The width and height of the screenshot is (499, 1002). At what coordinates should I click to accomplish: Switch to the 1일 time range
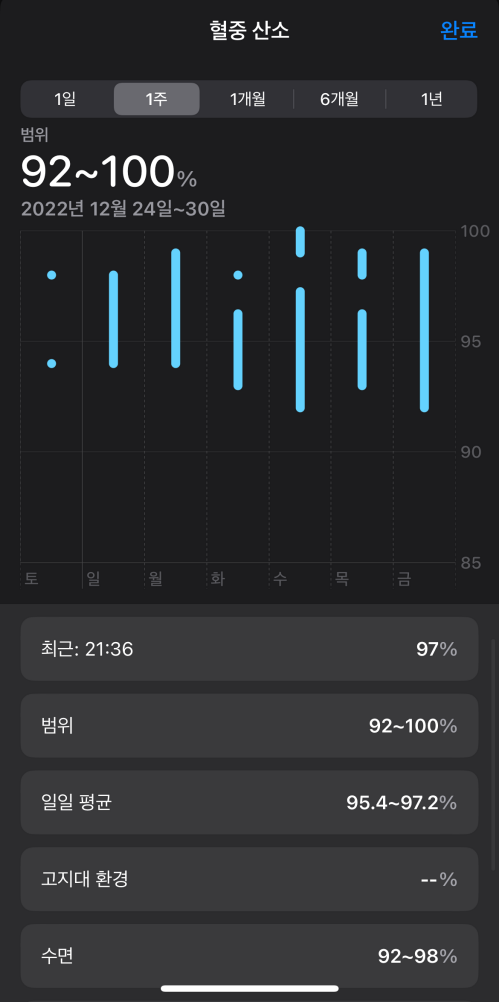(x=66, y=99)
